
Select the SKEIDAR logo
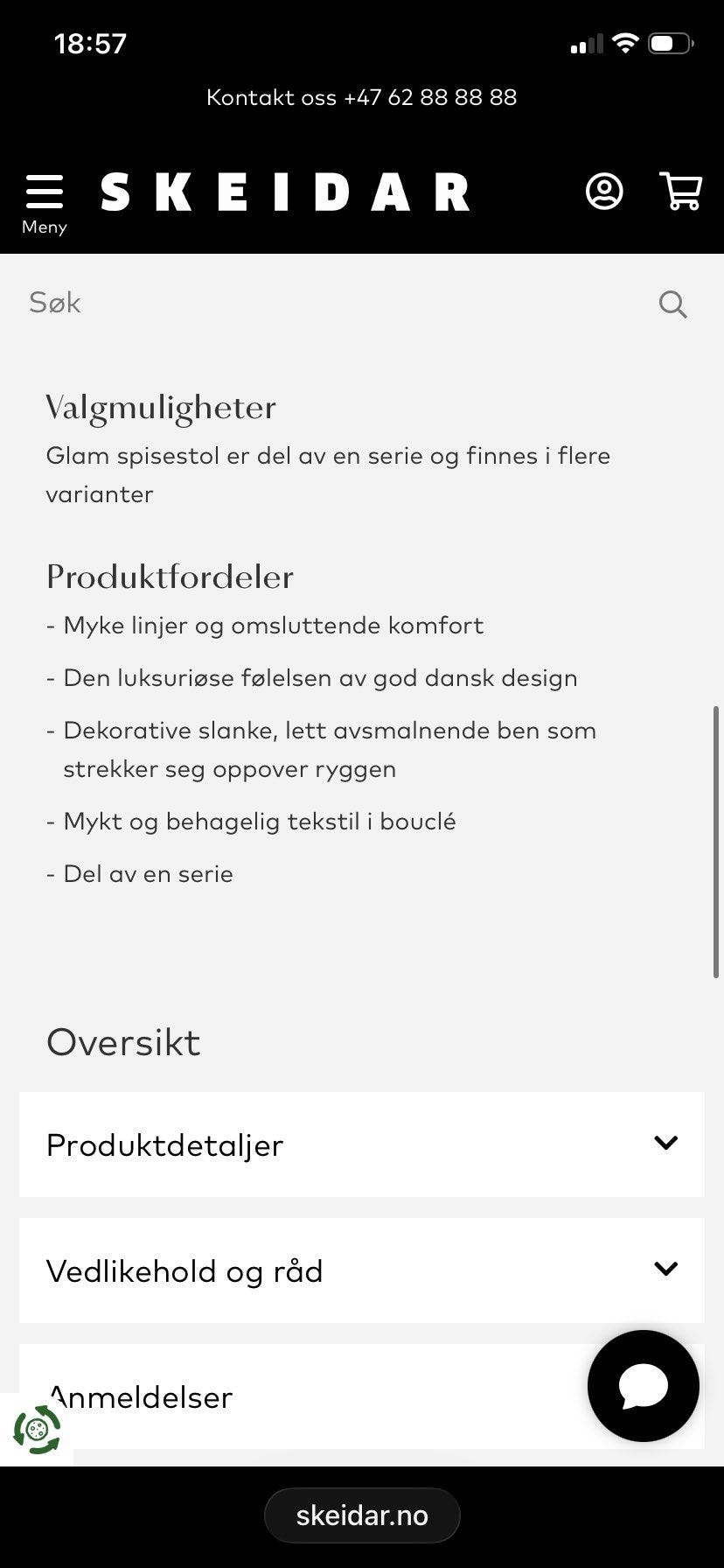[285, 192]
